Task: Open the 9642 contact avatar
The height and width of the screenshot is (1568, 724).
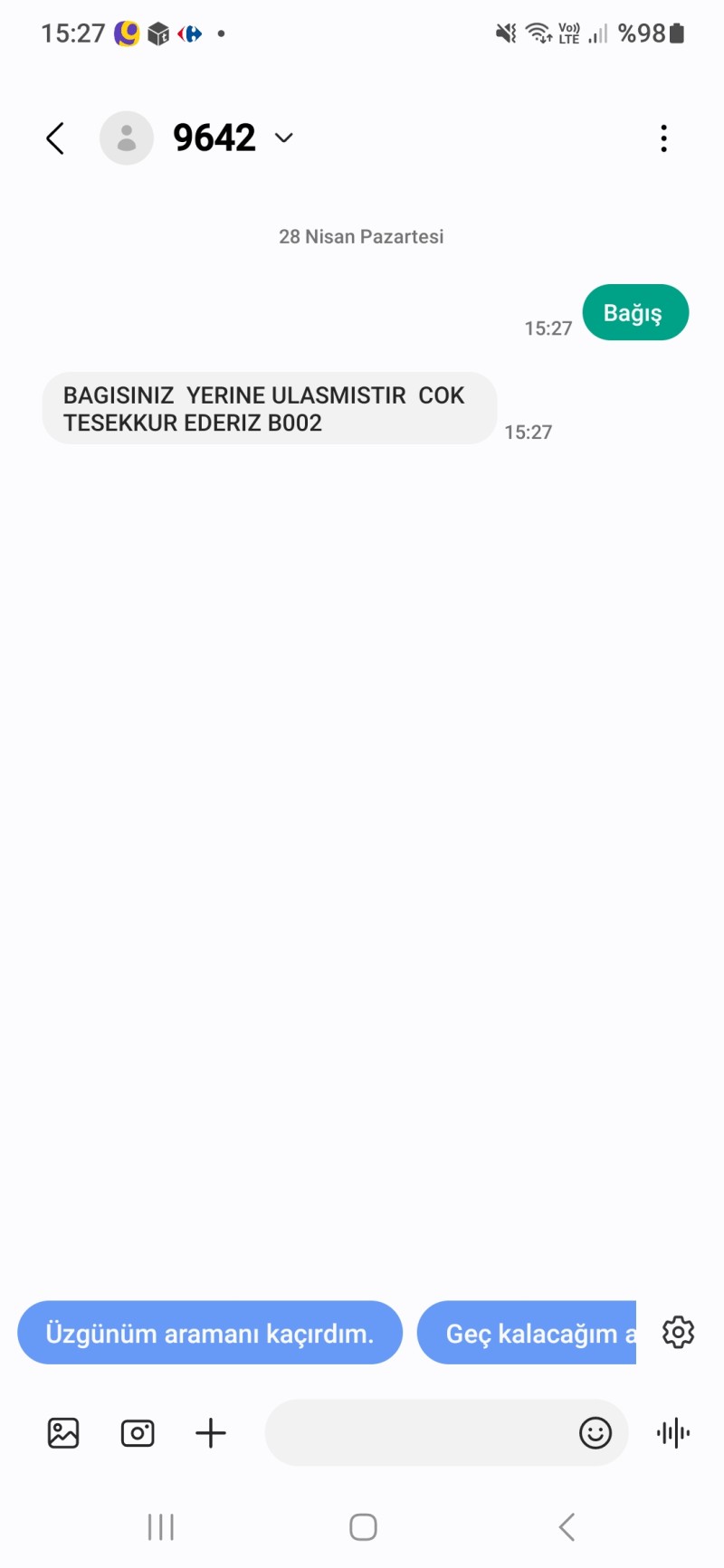Action: click(127, 138)
